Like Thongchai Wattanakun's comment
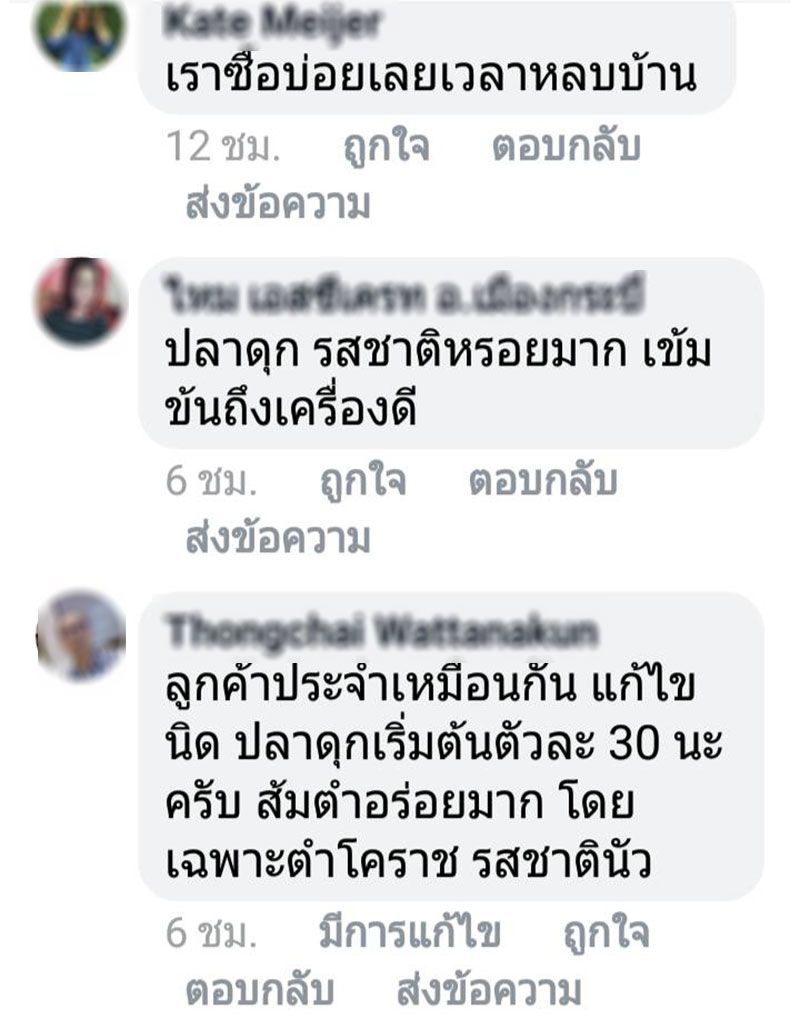 [606, 934]
